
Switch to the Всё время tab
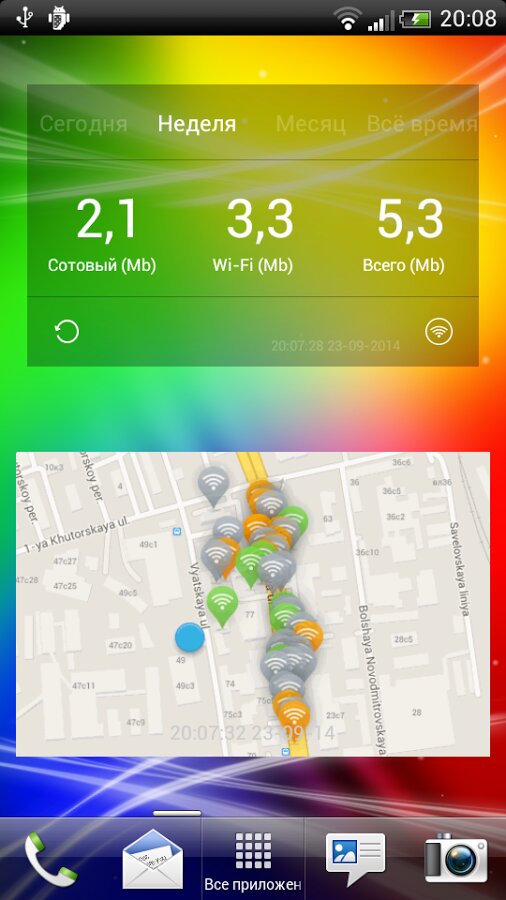(422, 124)
